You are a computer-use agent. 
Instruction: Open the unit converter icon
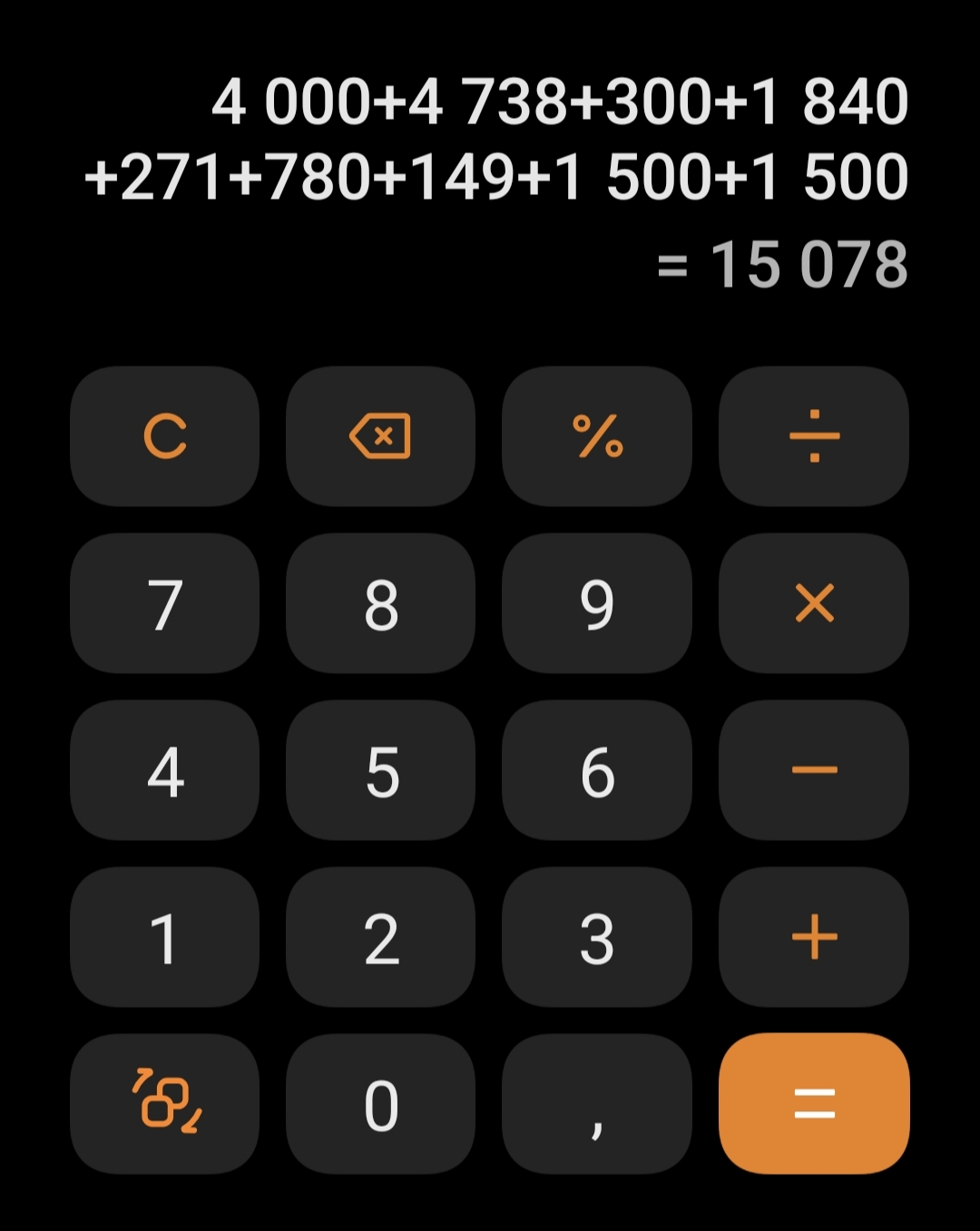pos(164,1104)
